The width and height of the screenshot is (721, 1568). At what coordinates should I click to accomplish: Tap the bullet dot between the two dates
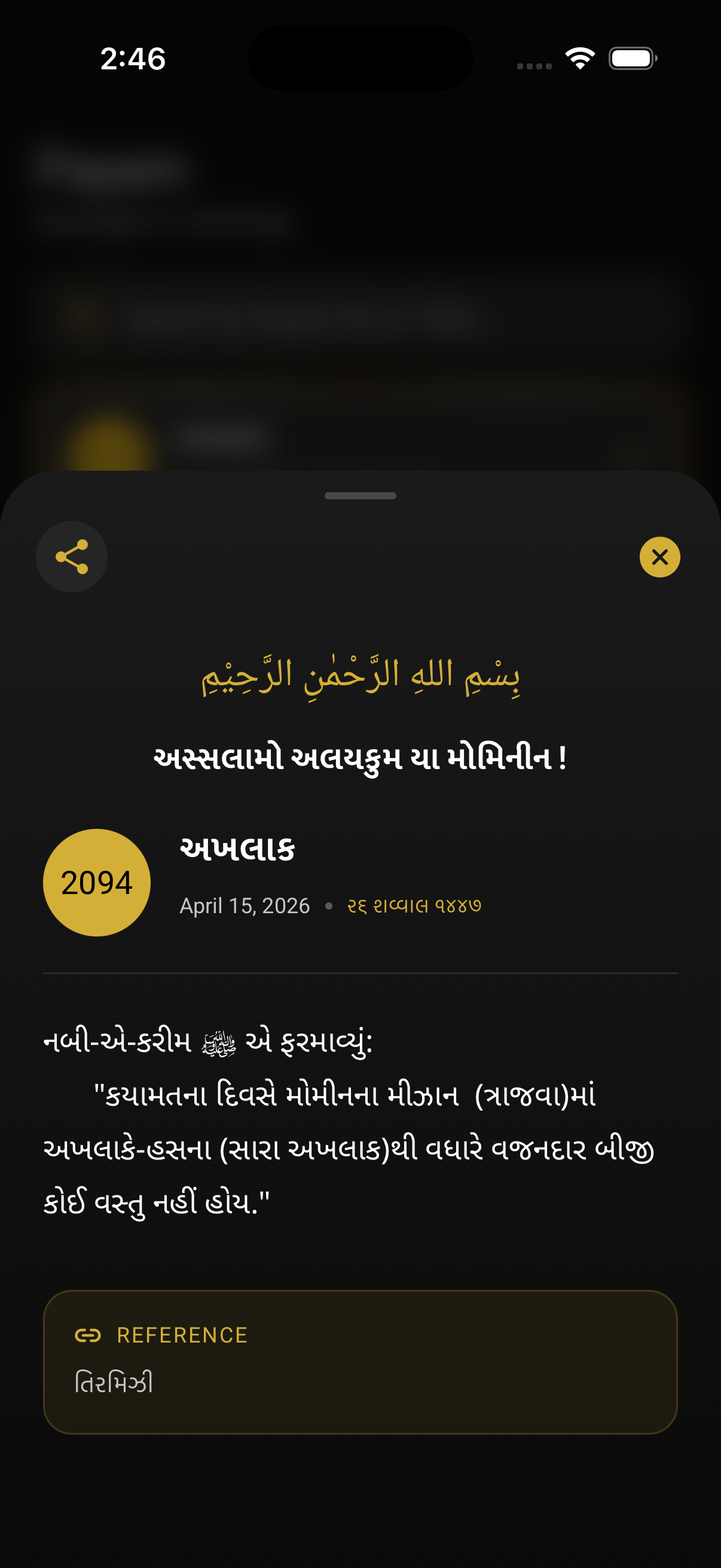(x=329, y=906)
